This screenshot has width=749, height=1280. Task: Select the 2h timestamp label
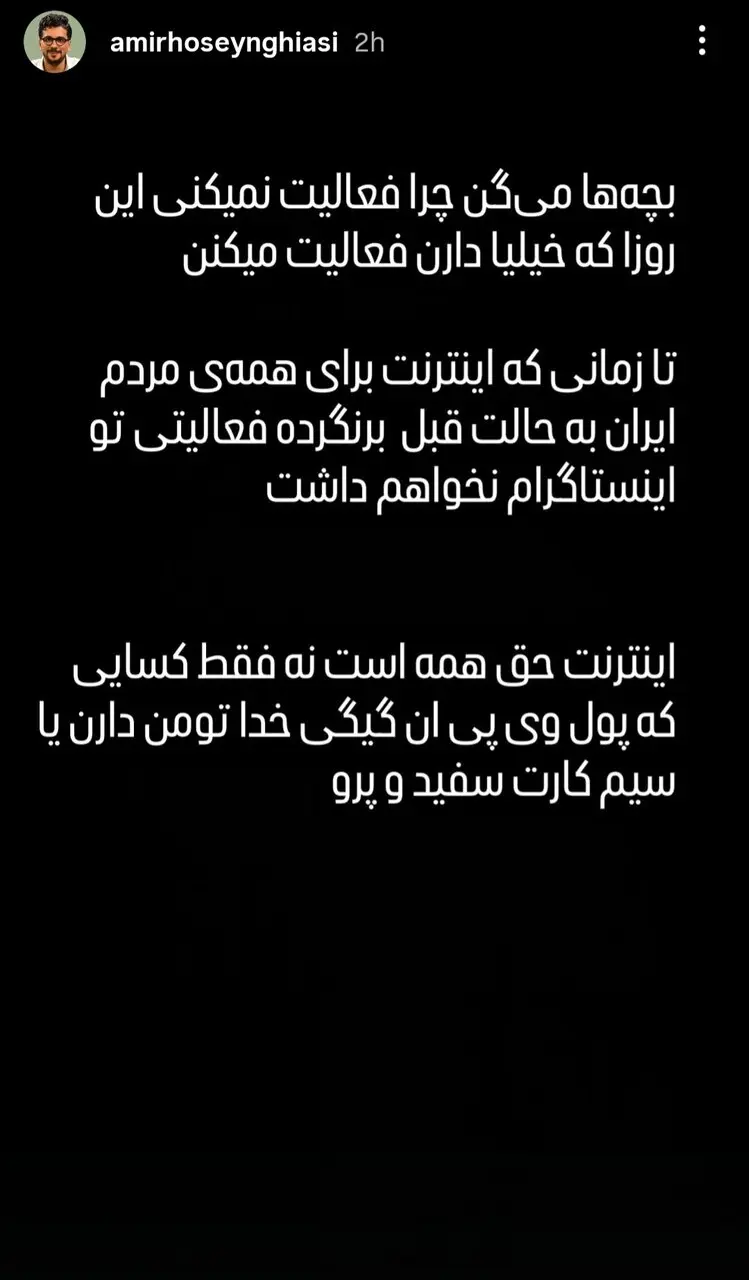[367, 43]
